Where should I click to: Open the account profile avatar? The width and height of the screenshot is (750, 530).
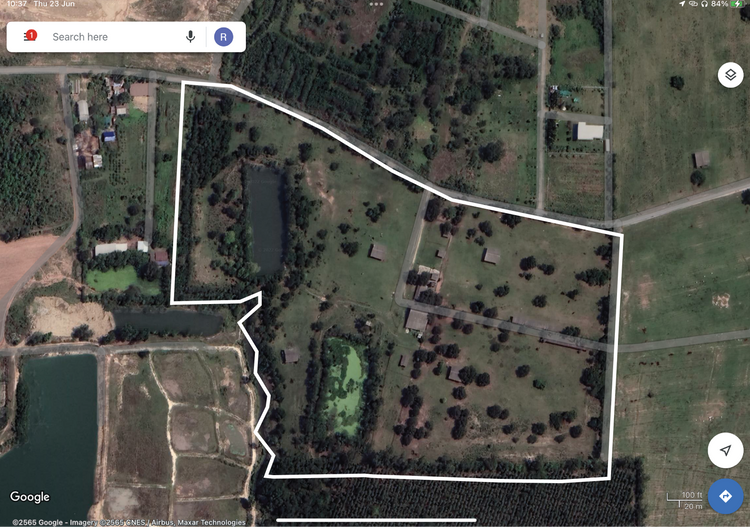224,37
